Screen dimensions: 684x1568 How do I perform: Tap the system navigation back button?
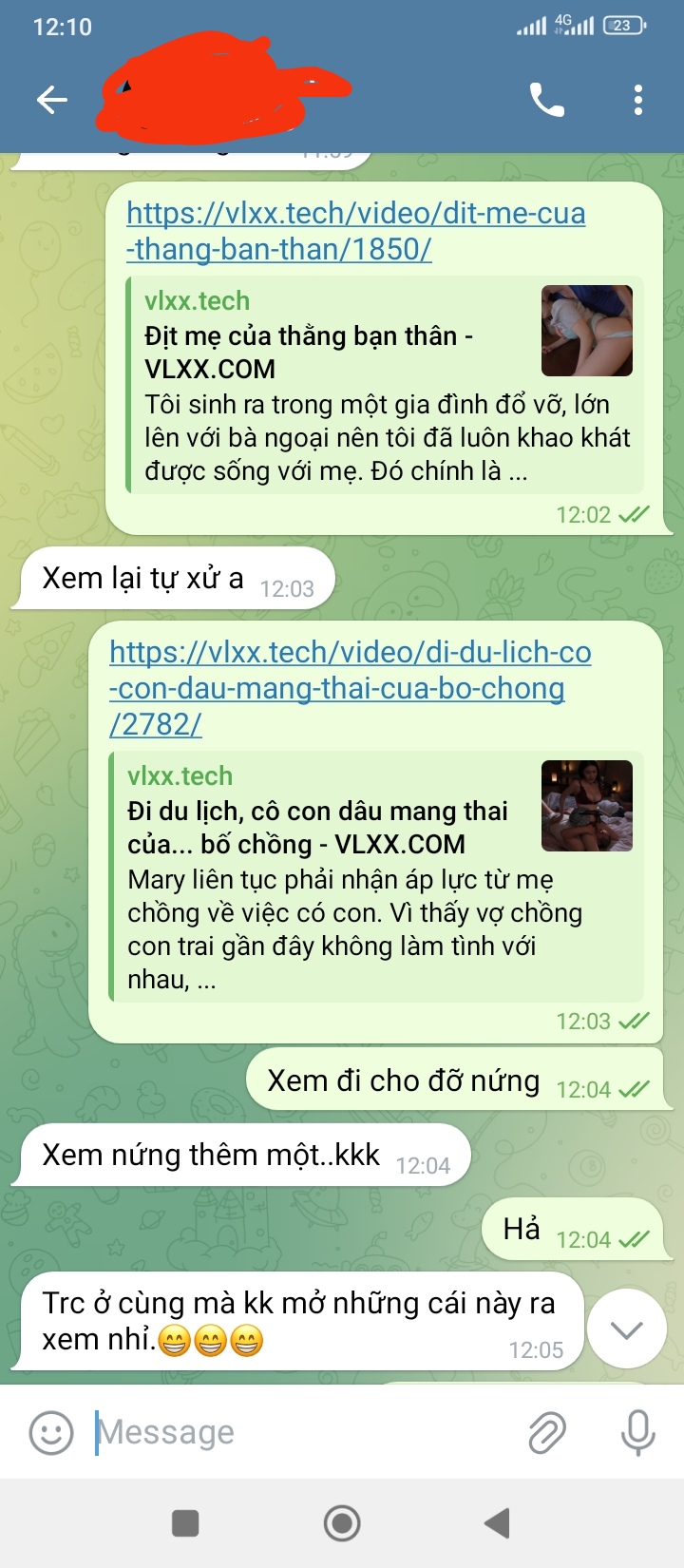coord(497,1523)
